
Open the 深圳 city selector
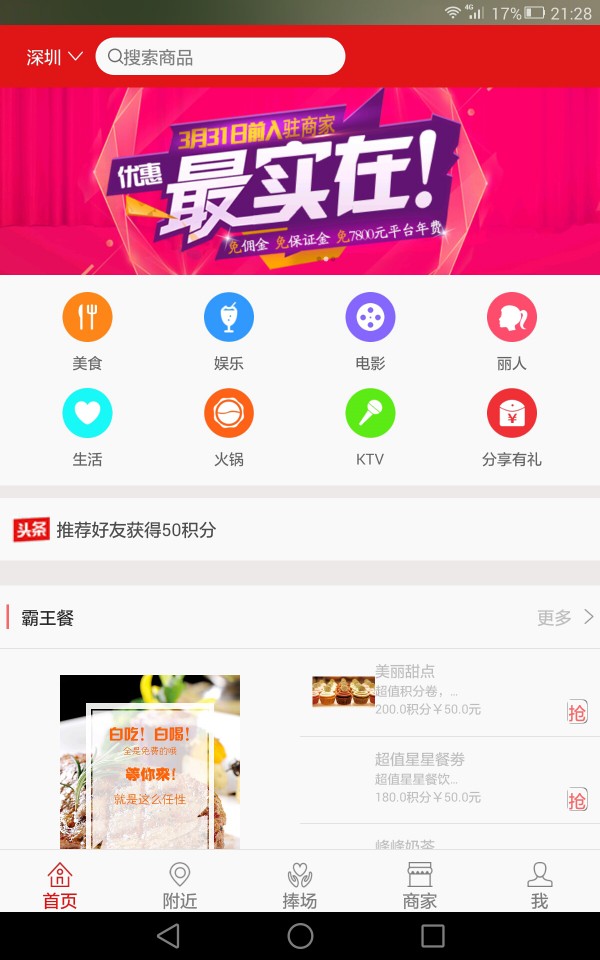point(54,57)
